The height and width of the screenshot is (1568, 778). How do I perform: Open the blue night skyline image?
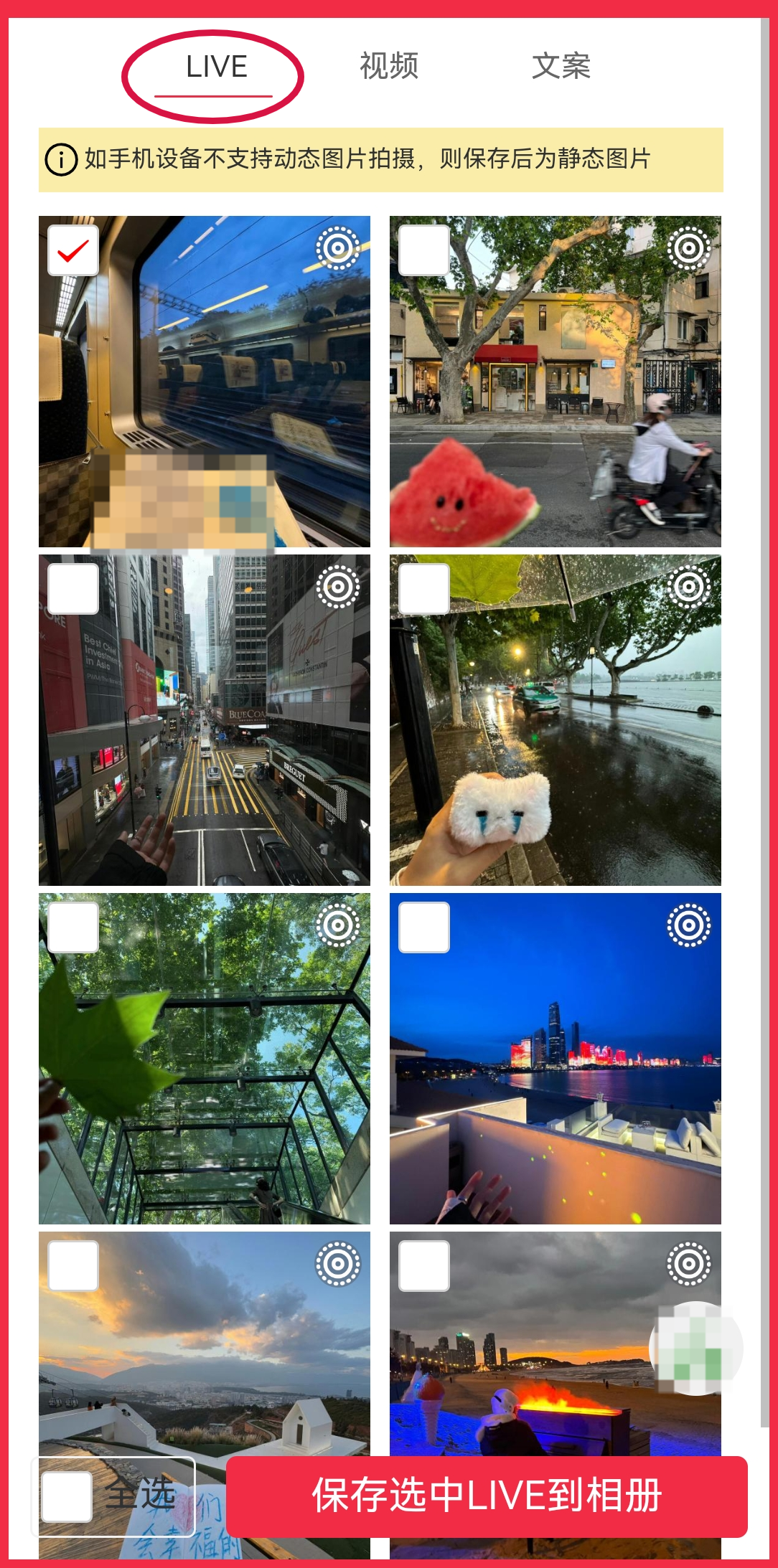pyautogui.click(x=555, y=1076)
